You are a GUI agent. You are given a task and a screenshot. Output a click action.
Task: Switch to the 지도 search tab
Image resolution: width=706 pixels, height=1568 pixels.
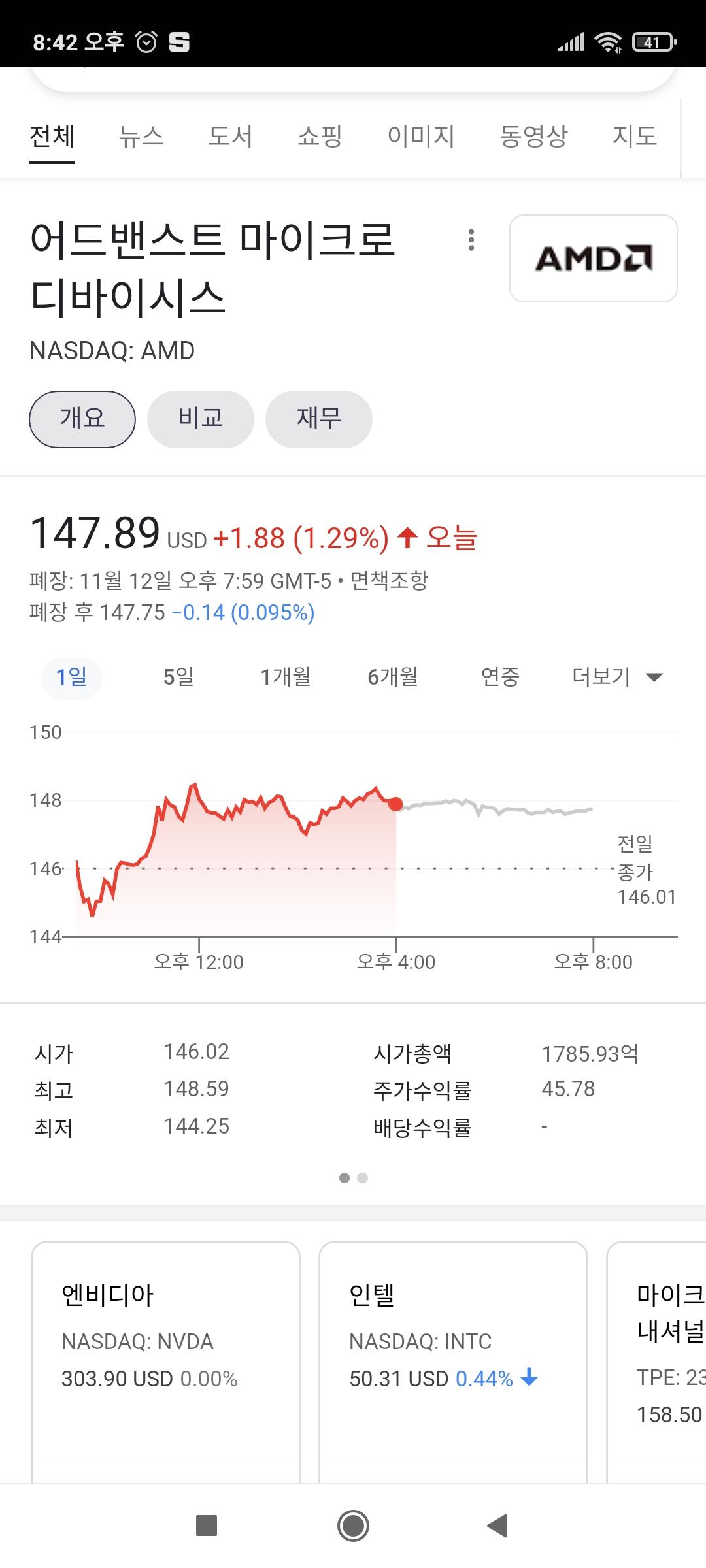click(634, 136)
